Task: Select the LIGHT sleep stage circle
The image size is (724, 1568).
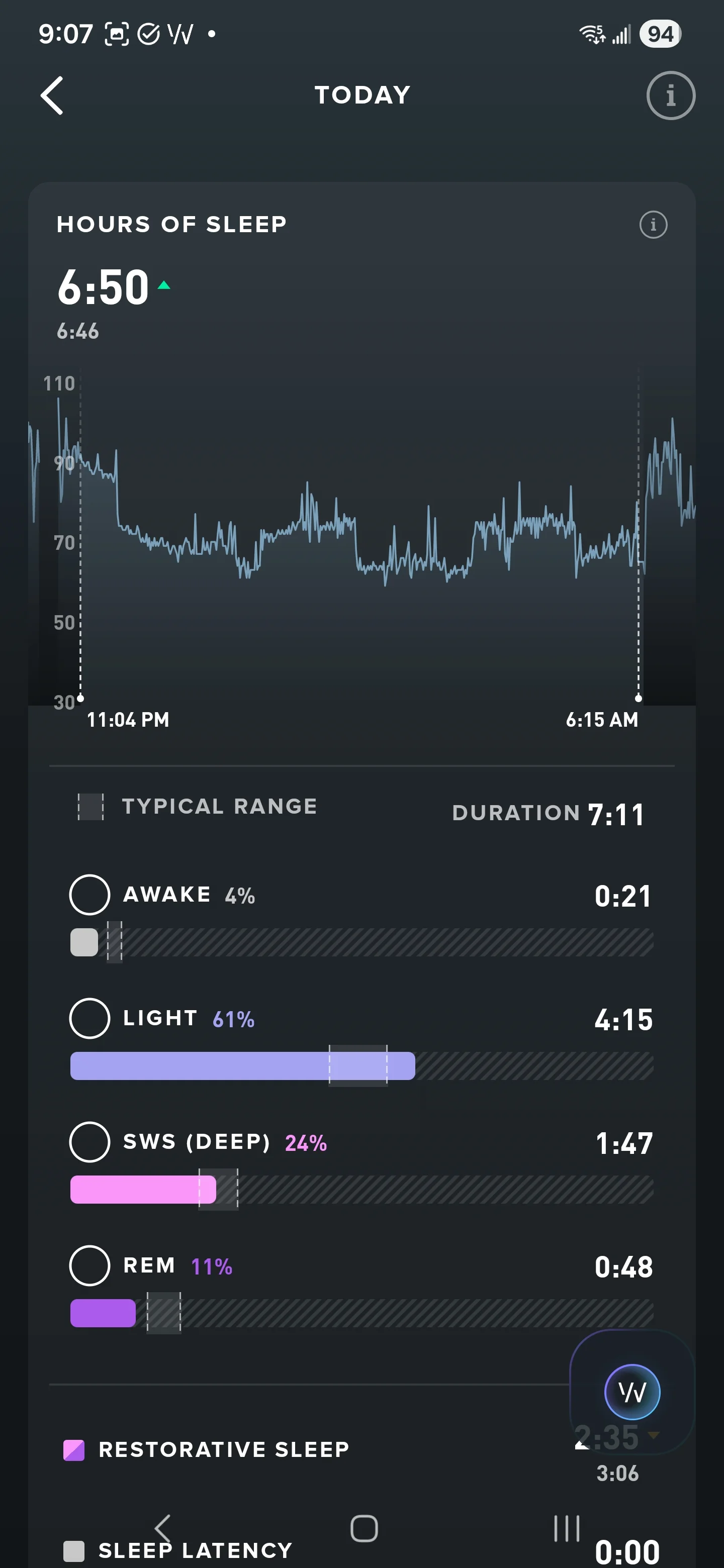Action: point(89,1018)
